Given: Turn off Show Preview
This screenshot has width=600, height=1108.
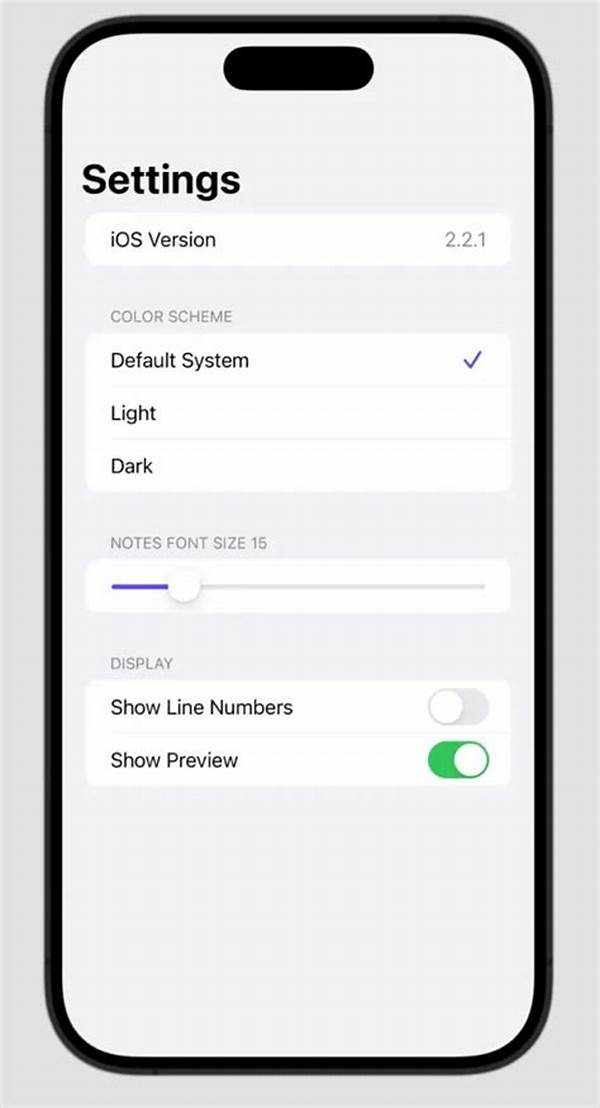Looking at the screenshot, I should [x=458, y=760].
